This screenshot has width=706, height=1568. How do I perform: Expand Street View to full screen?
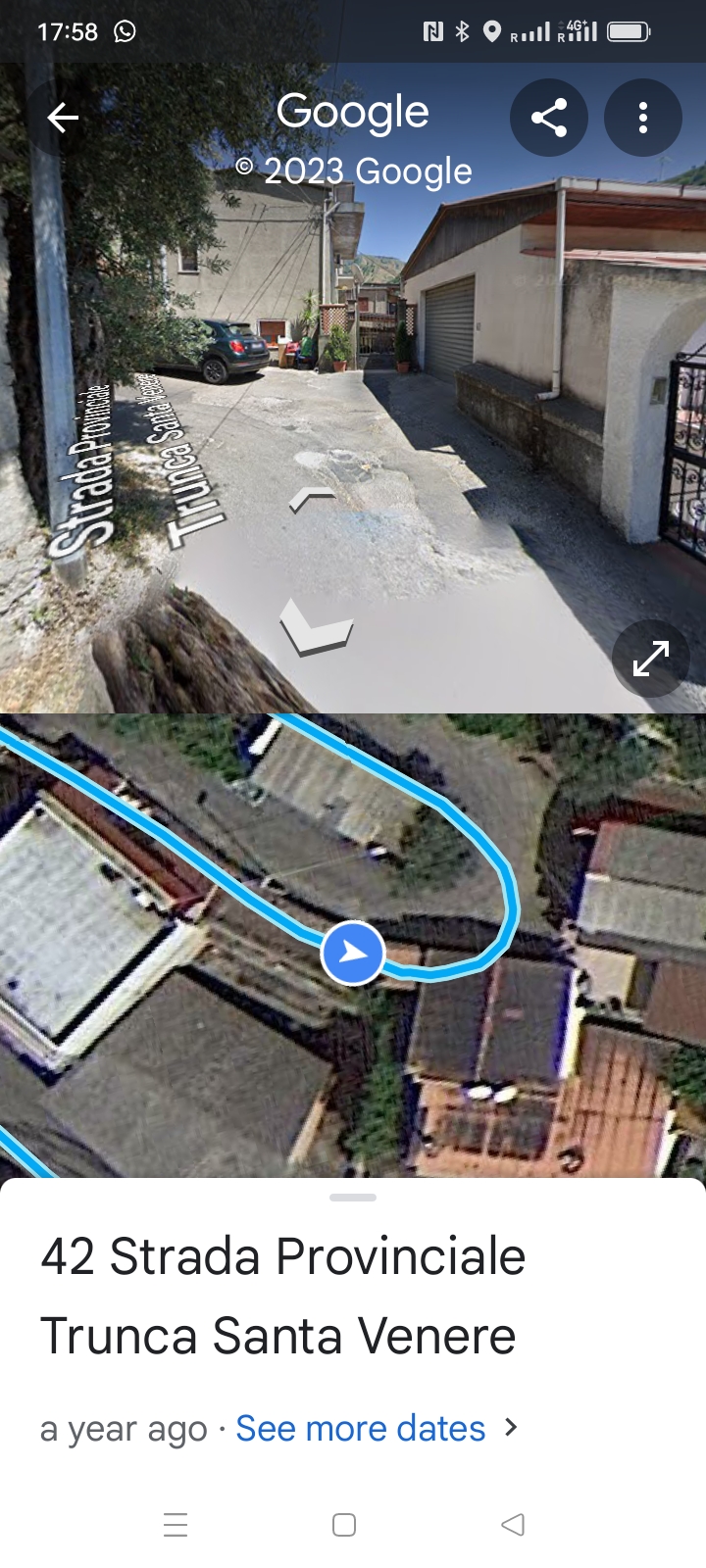coord(651,659)
